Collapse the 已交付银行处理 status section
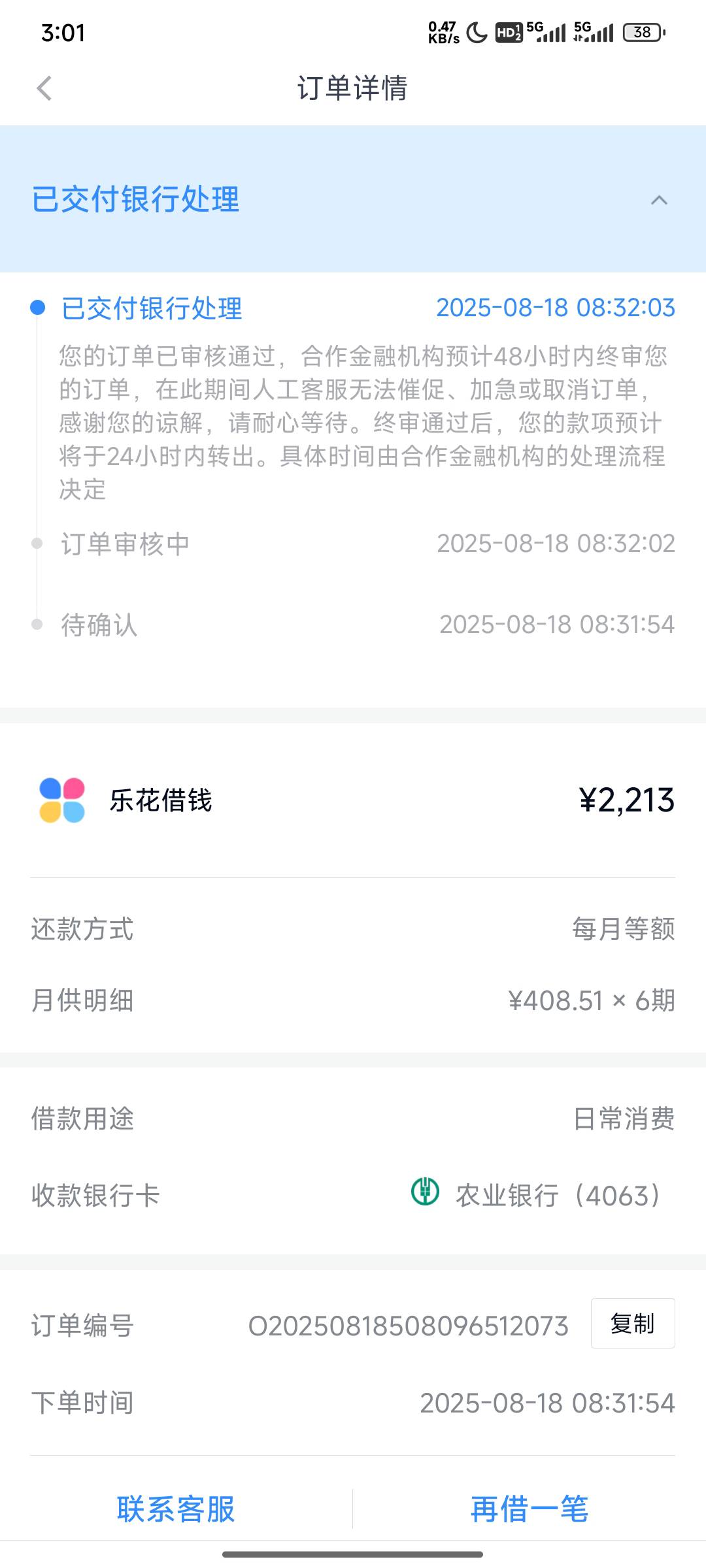Screen dimensions: 706x1568 [x=659, y=200]
